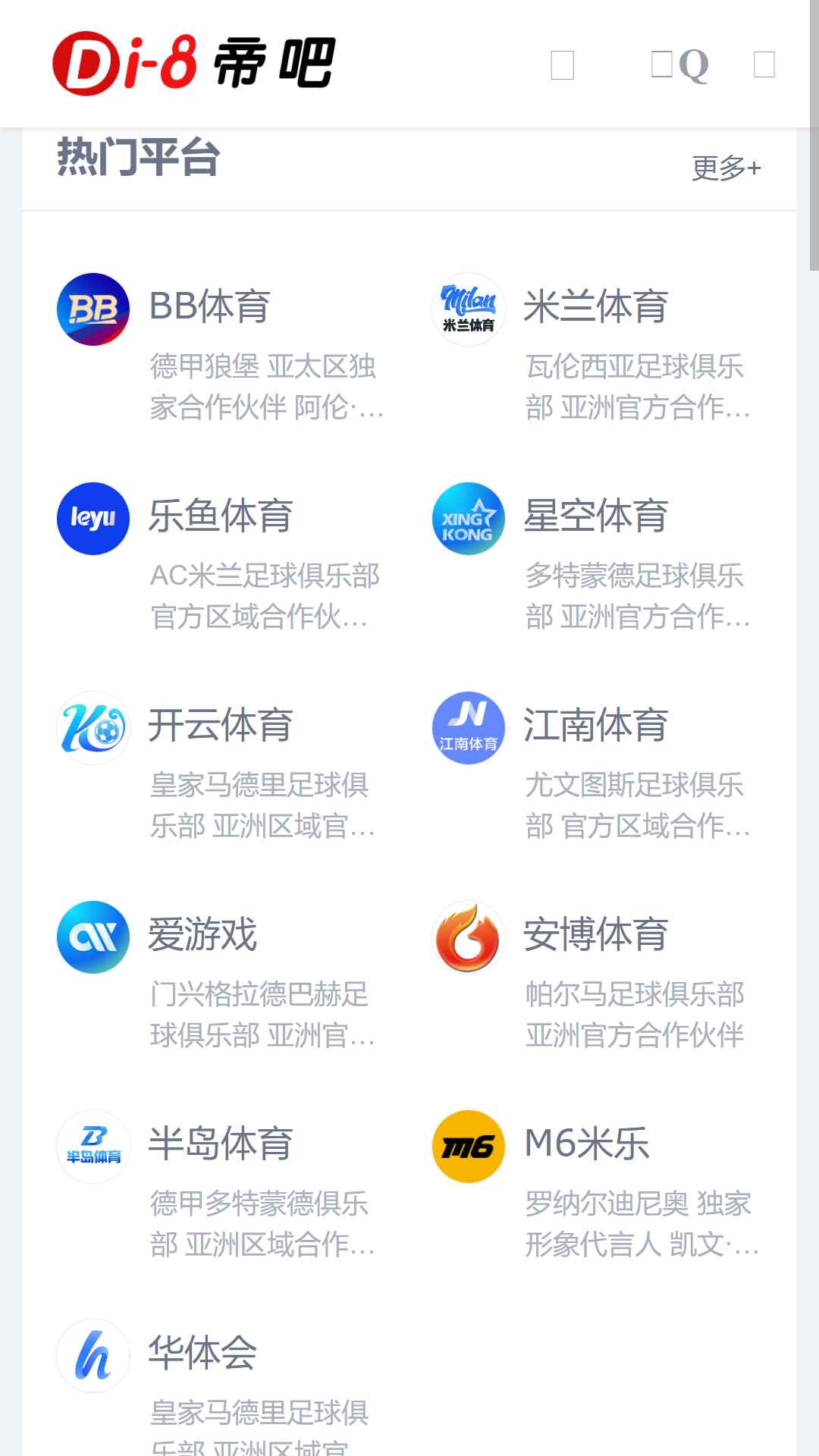Open the BB体育 platform entry
This screenshot has height=1456, width=819.
point(221,348)
